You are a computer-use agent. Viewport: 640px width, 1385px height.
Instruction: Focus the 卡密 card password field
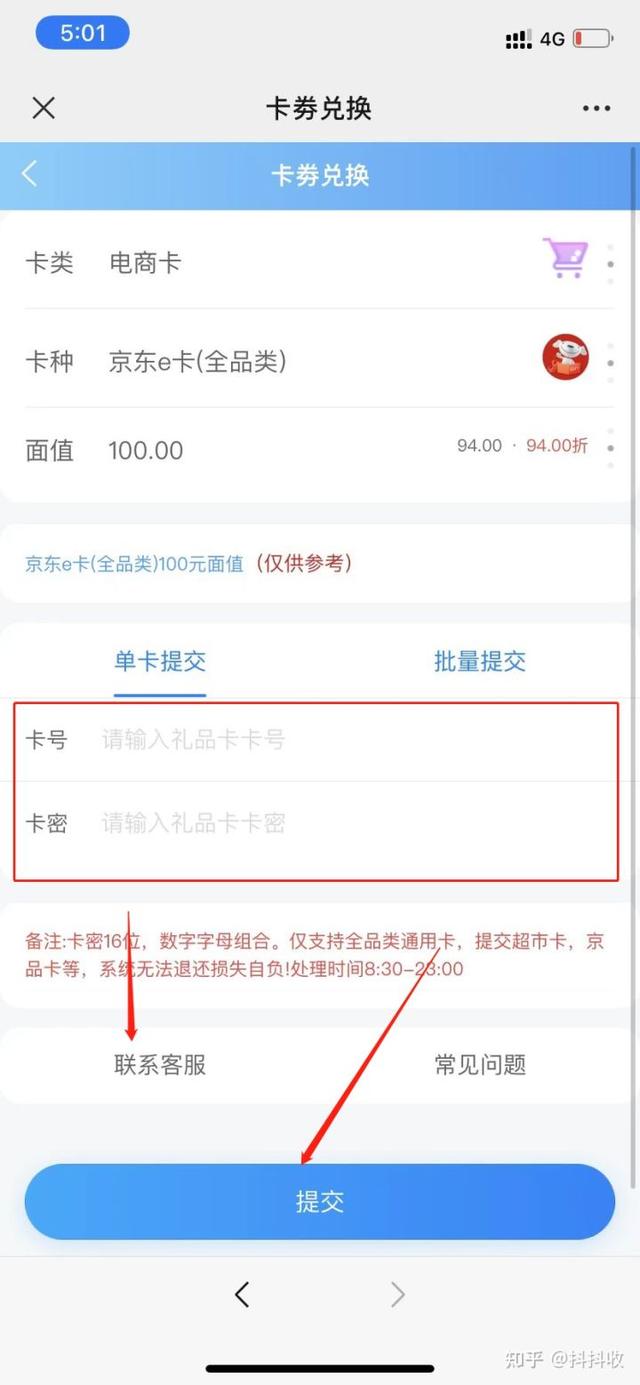tap(340, 823)
